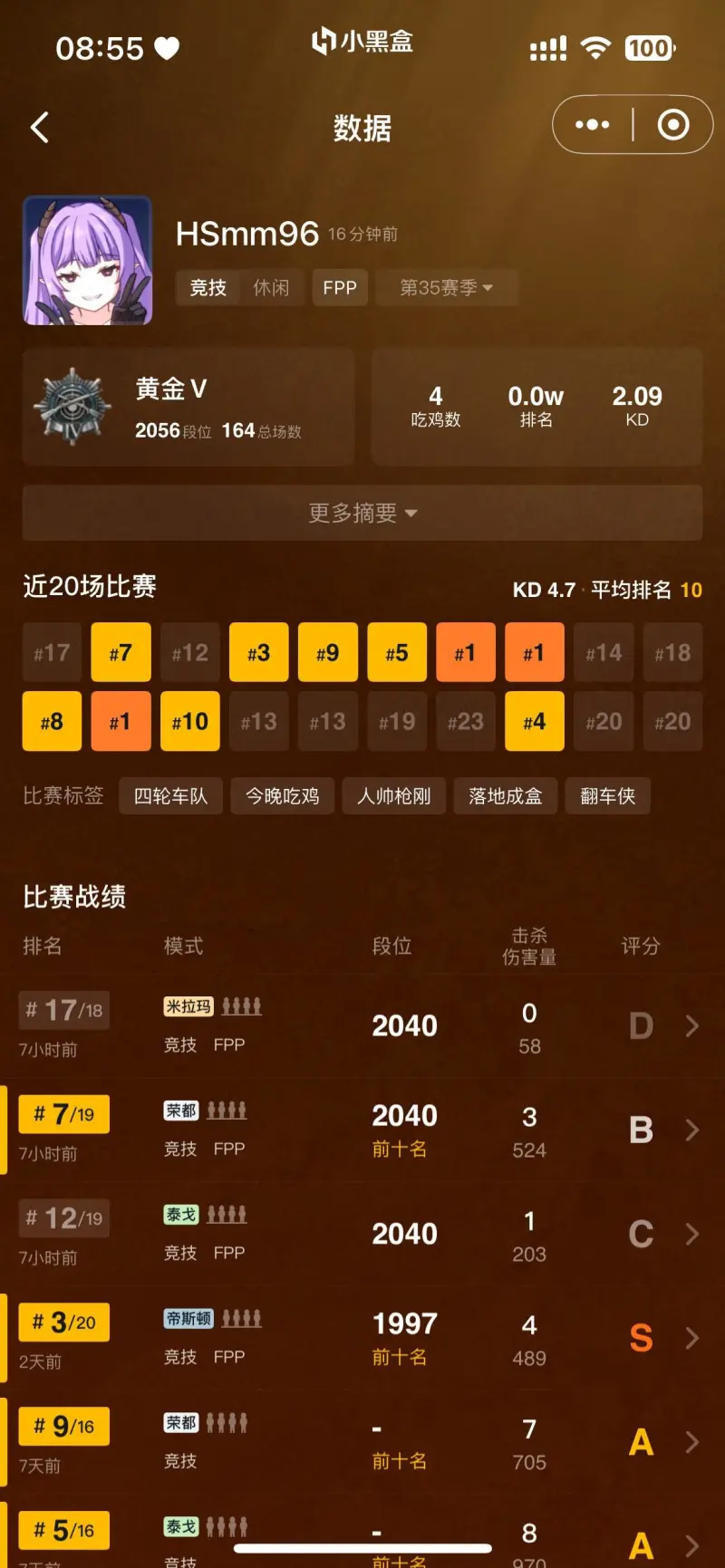Expand the 更多摘要 summary section
The image size is (725, 1568).
362,514
